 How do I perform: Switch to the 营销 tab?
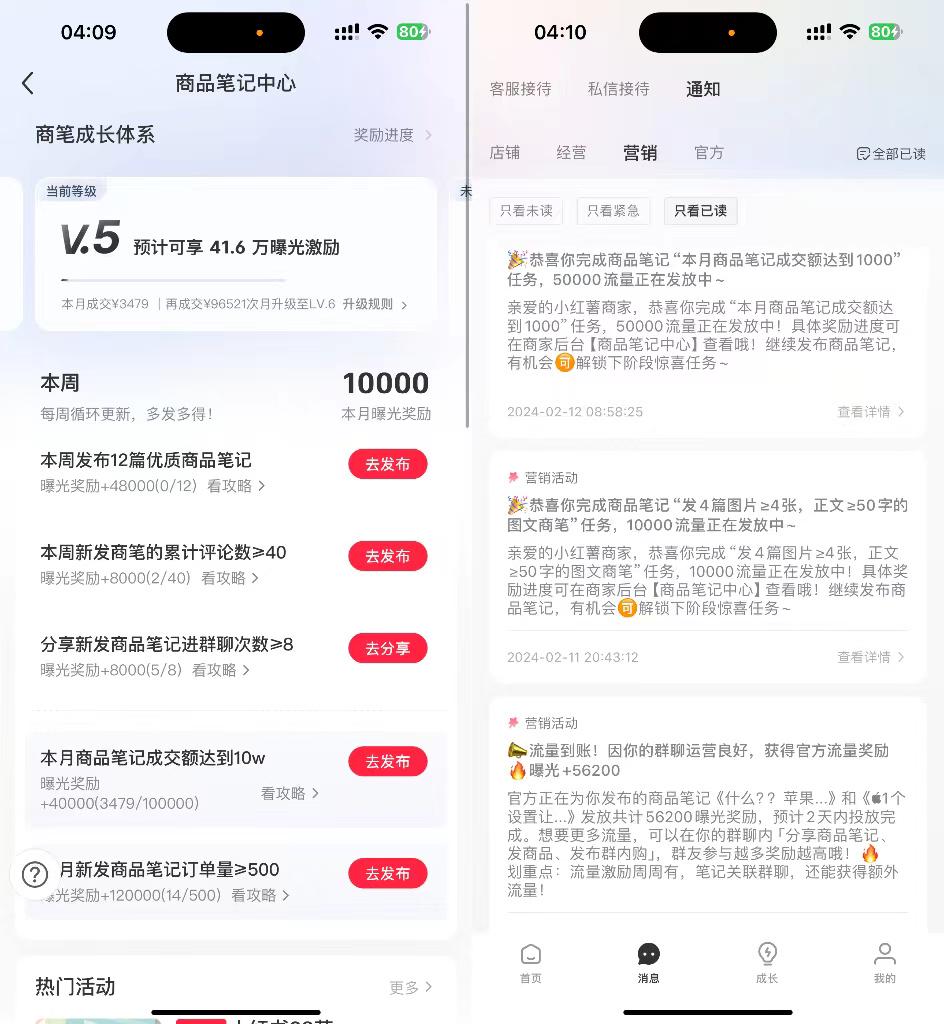(x=640, y=153)
